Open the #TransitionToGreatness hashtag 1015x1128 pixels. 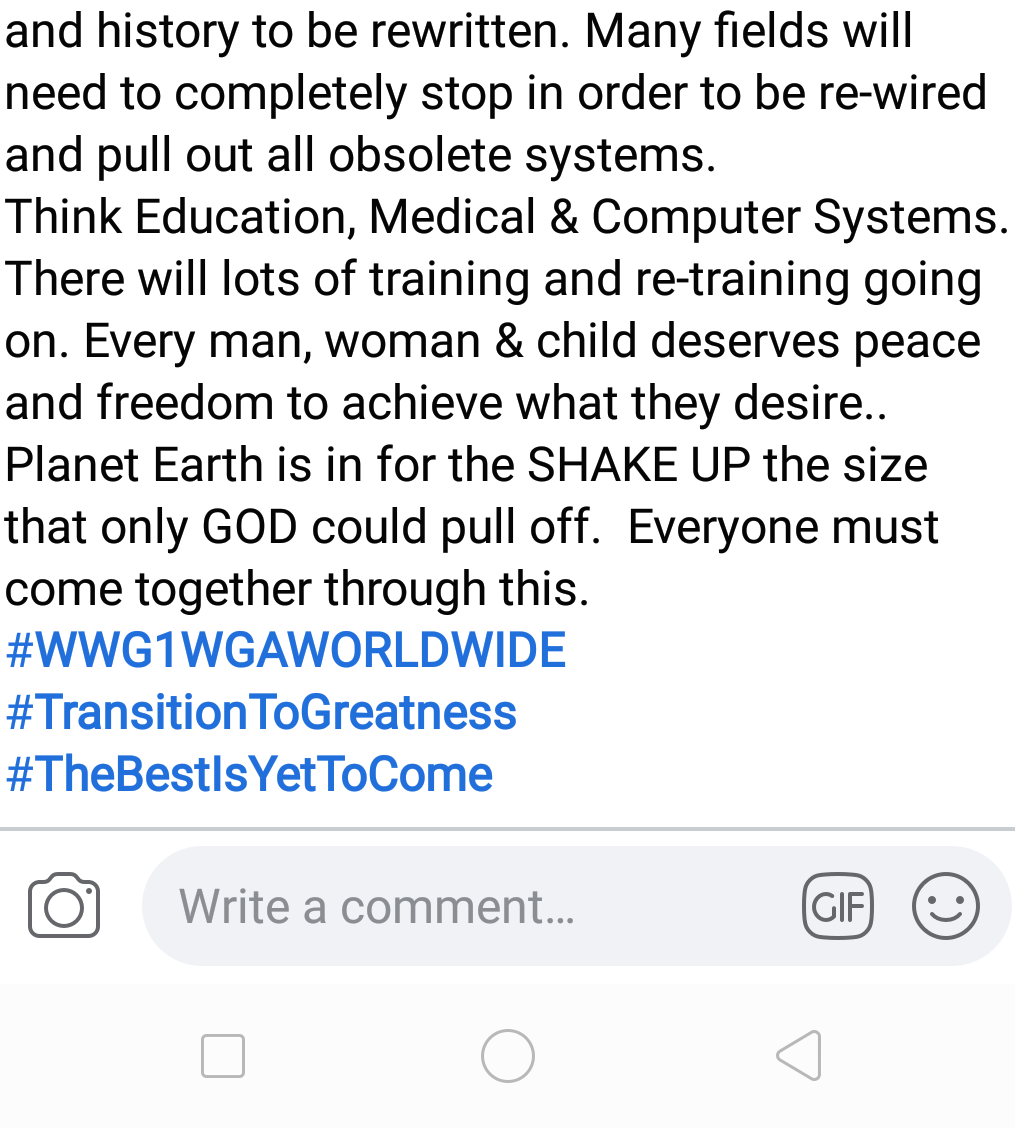coord(261,713)
